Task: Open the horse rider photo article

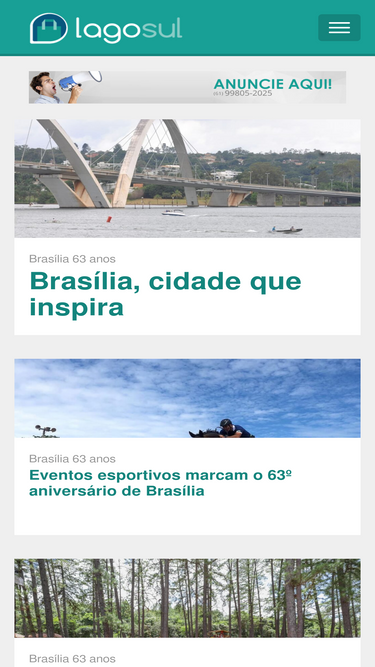Action: pos(188,398)
